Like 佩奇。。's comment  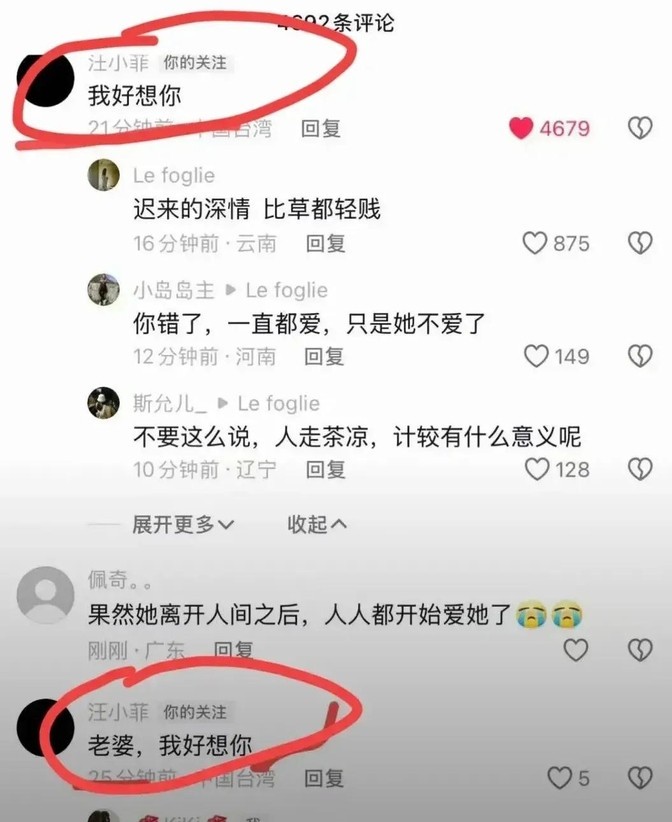coord(576,651)
